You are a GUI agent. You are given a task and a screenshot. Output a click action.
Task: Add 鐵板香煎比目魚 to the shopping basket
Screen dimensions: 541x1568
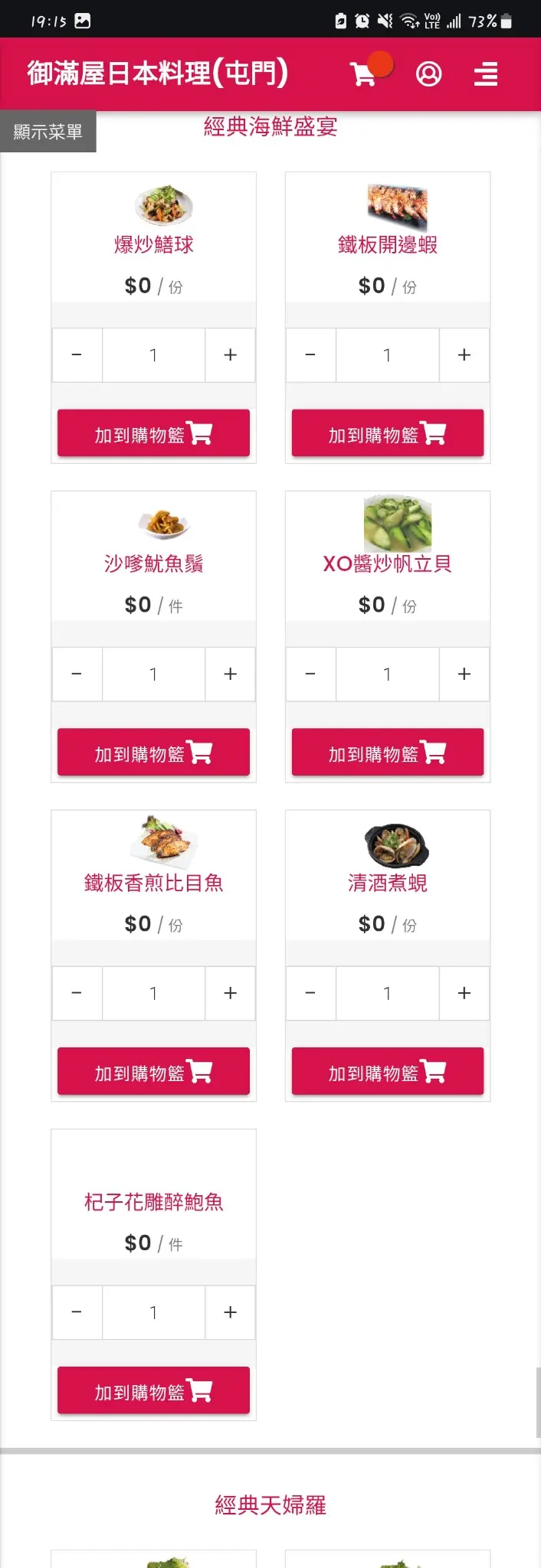[x=153, y=1072]
